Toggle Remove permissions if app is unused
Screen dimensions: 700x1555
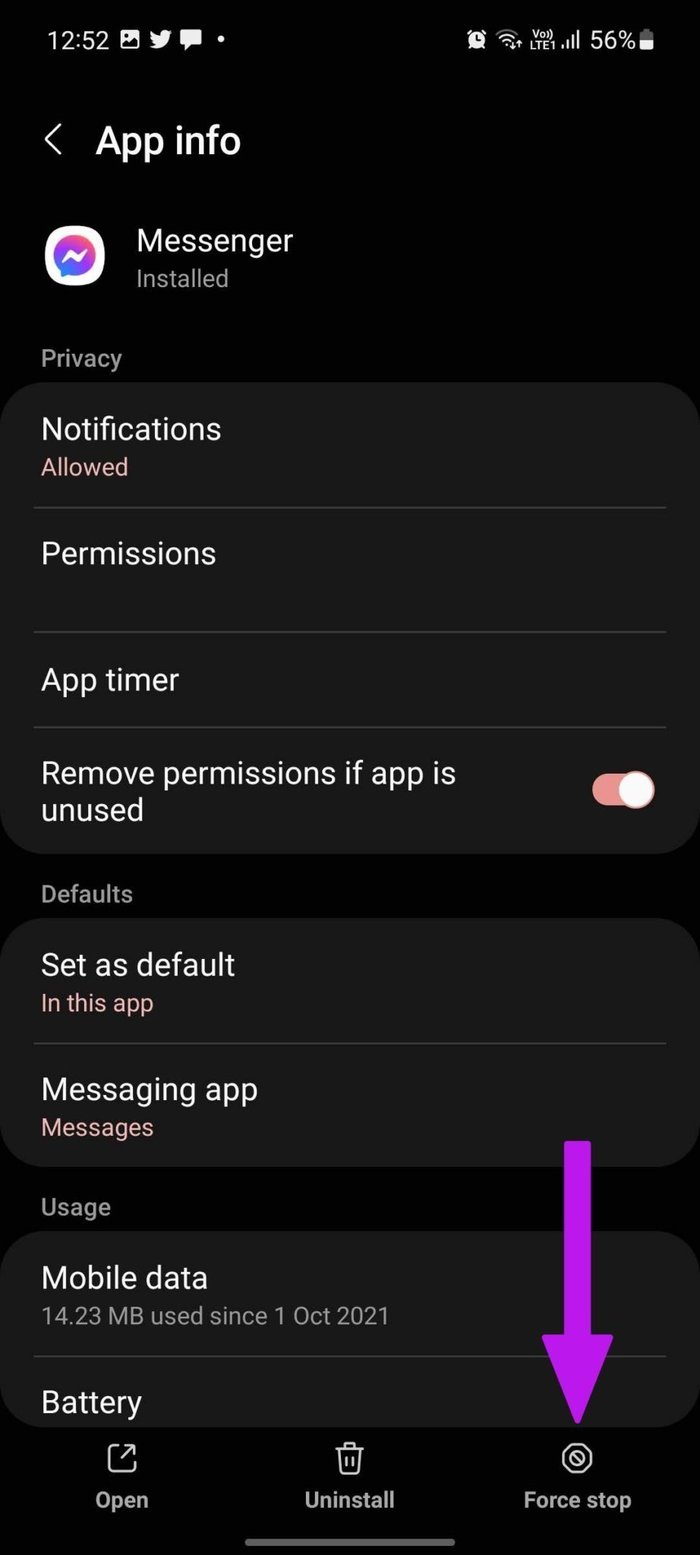point(622,790)
